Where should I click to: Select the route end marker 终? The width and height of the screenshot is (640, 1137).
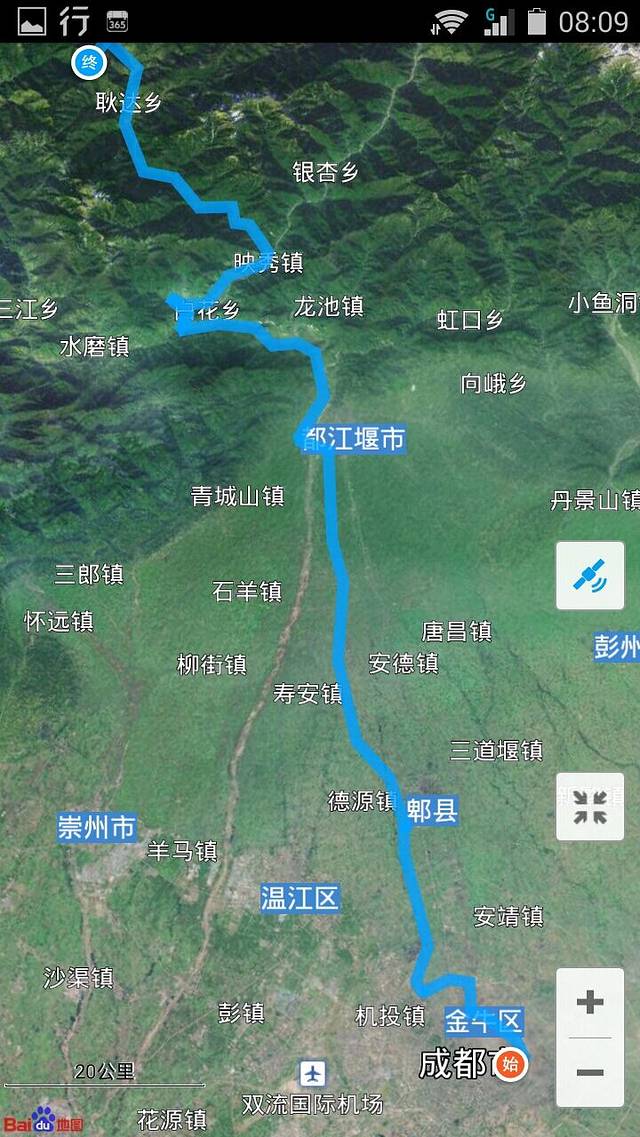(x=89, y=64)
